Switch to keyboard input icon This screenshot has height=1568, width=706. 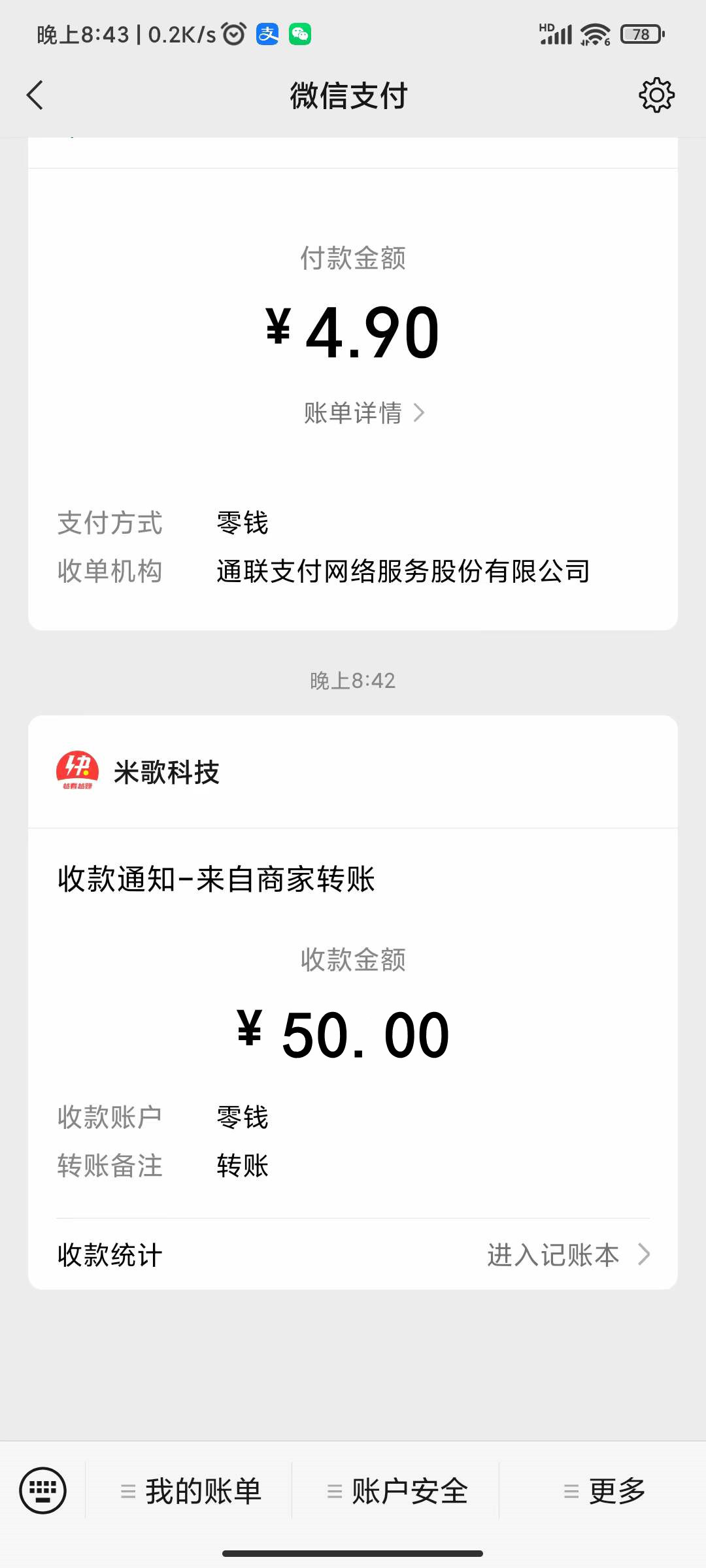click(x=43, y=1490)
